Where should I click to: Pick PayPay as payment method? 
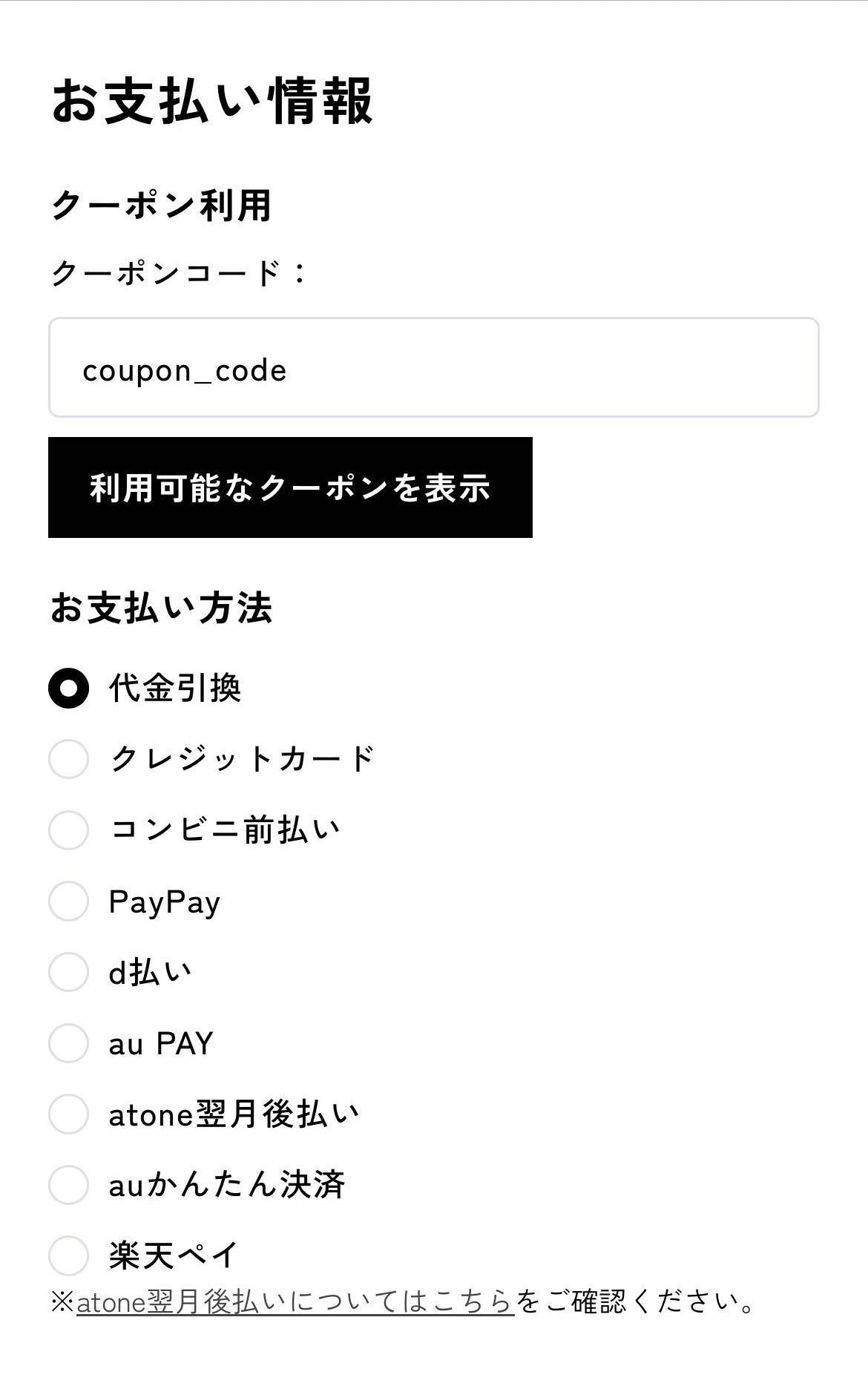pyautogui.click(x=69, y=901)
